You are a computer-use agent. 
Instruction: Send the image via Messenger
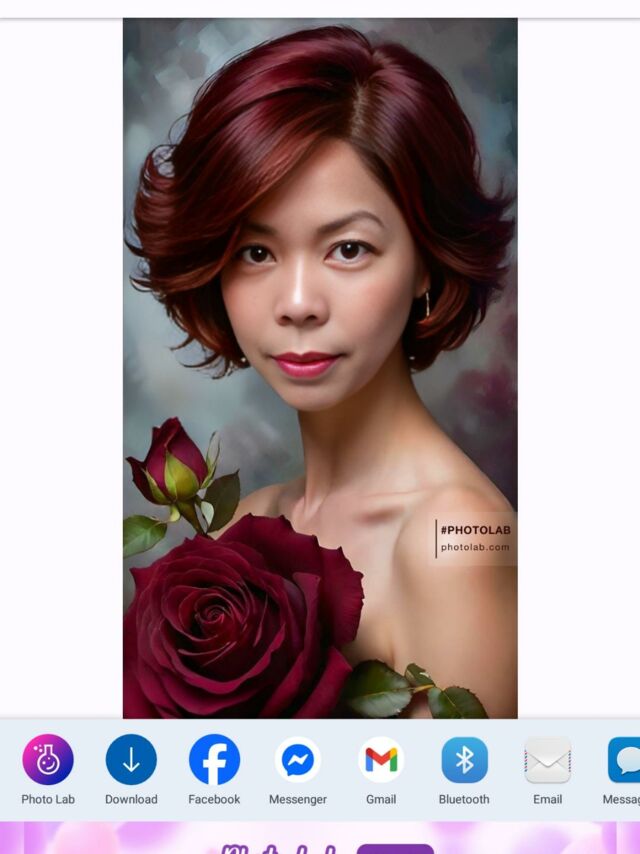pos(298,760)
